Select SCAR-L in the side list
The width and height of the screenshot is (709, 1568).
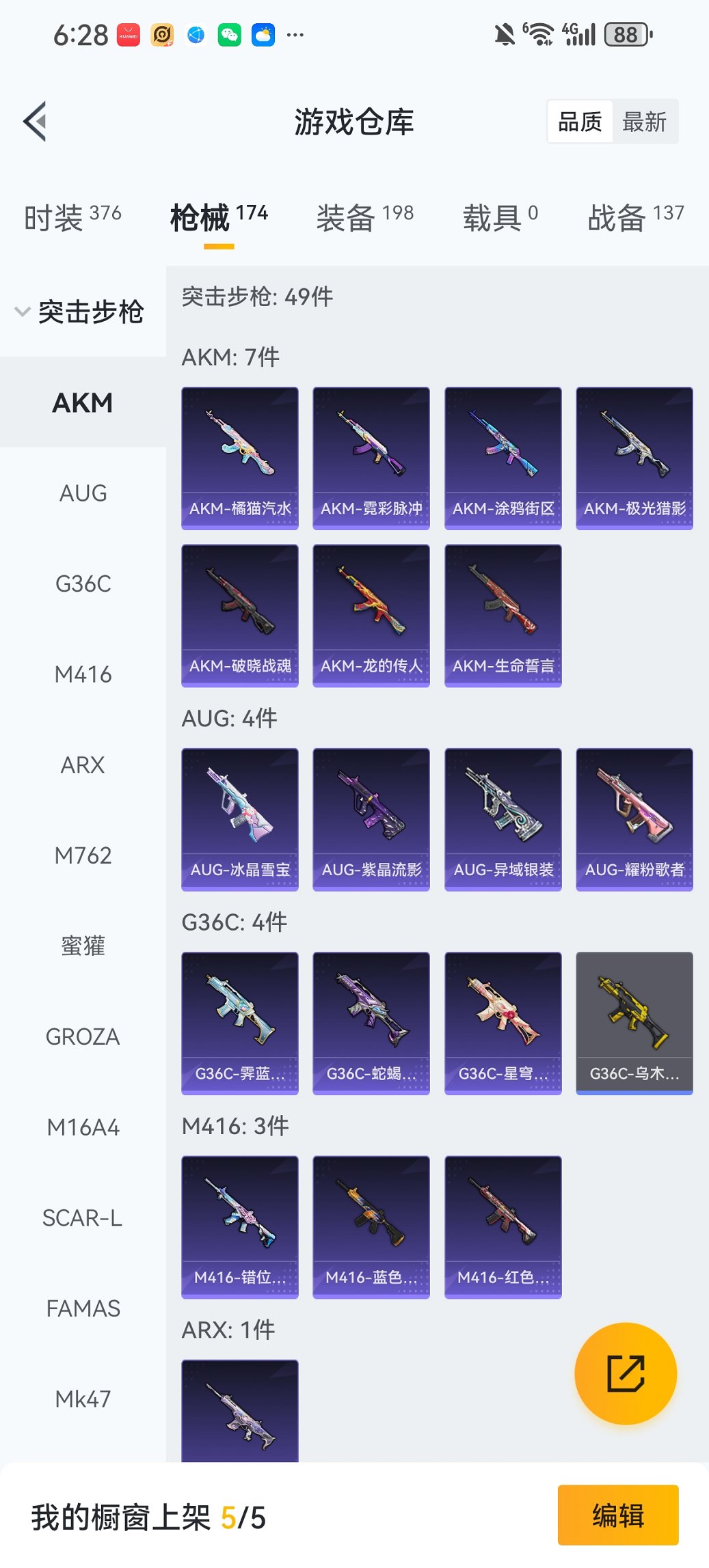(83, 1218)
